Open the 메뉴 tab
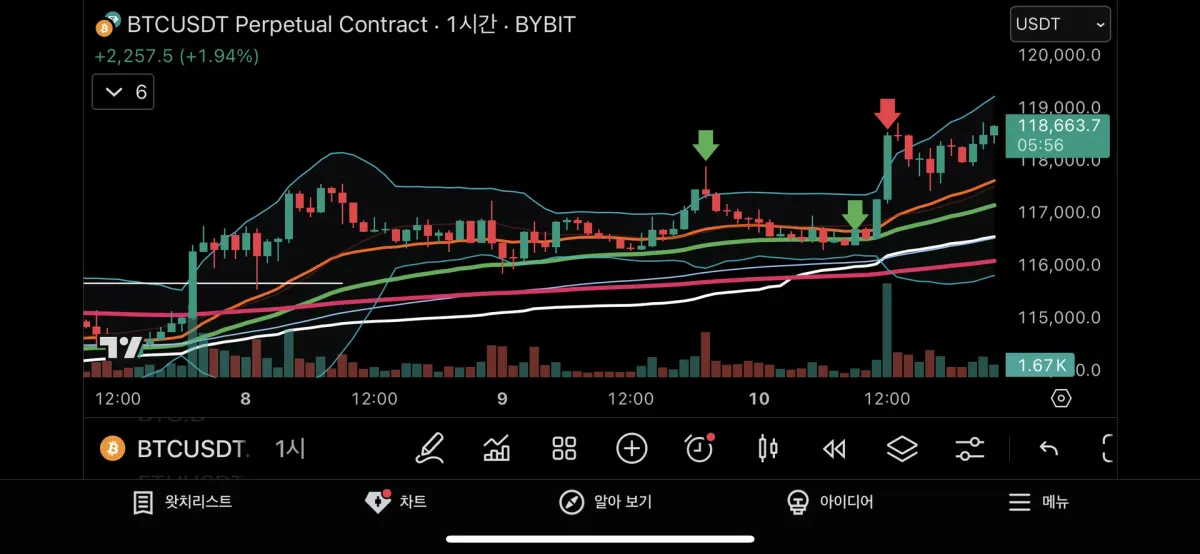The image size is (1200, 554). coord(1038,502)
